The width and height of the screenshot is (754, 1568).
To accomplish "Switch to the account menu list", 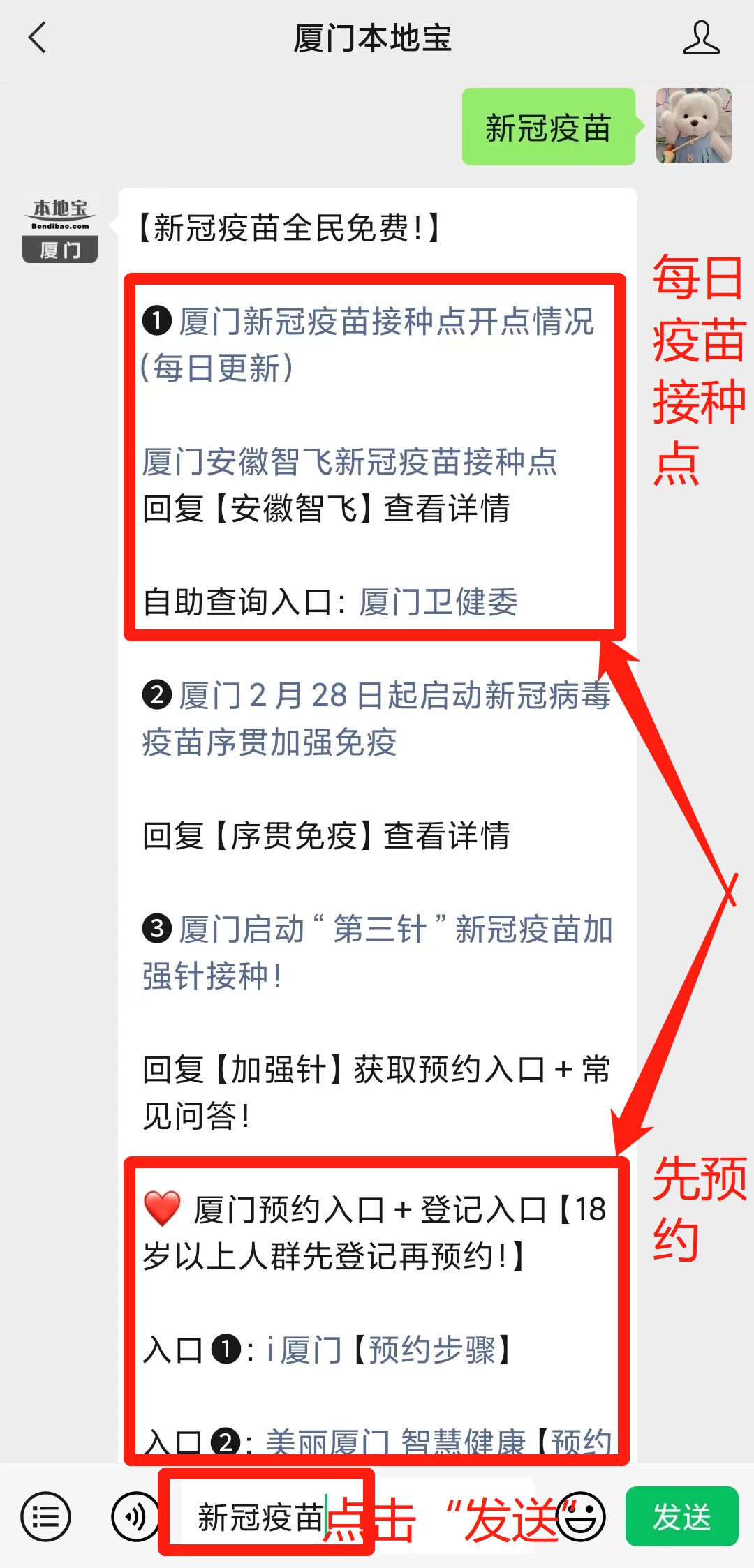I will point(46,1516).
